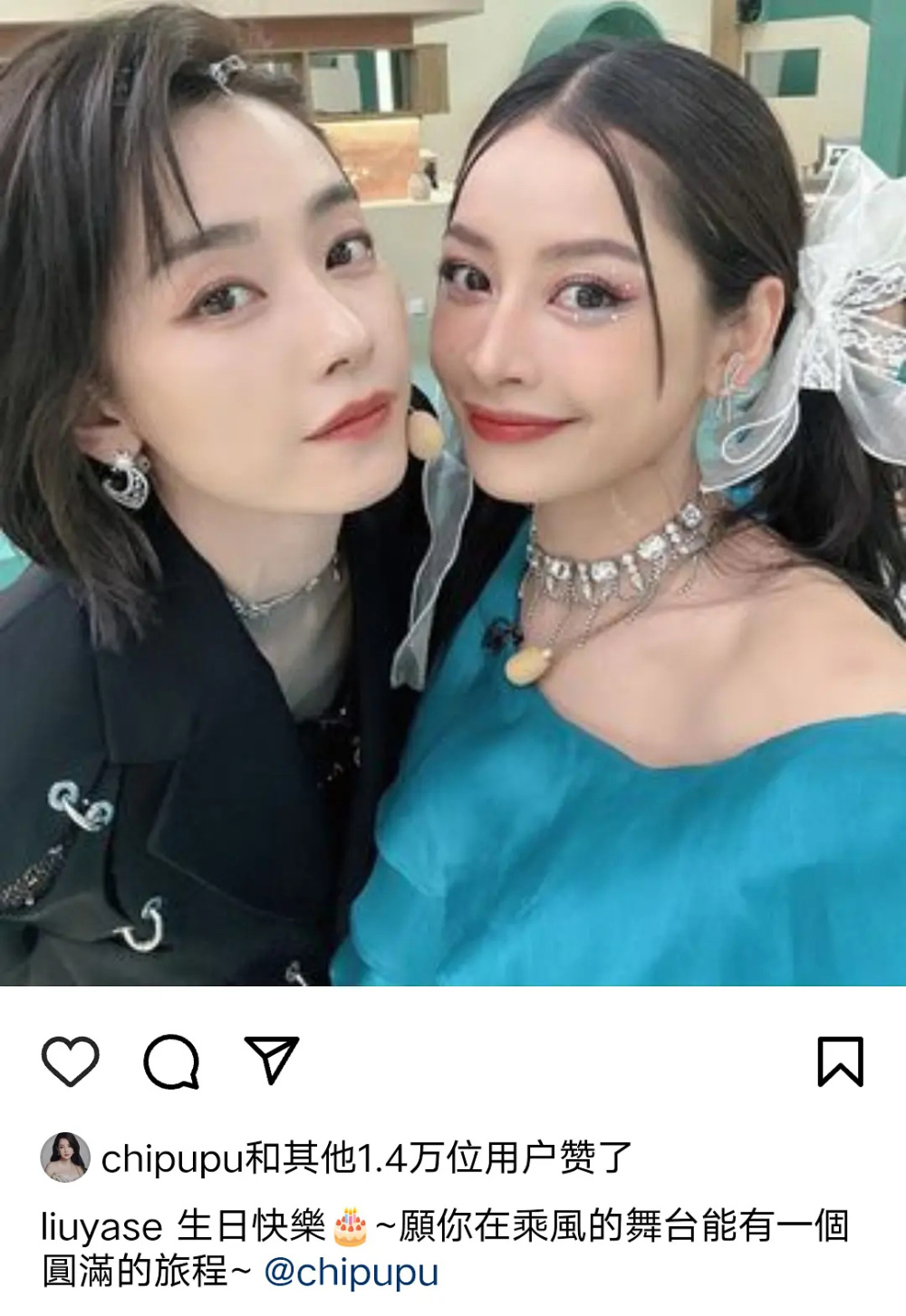View the list of users who liked

[366, 1158]
